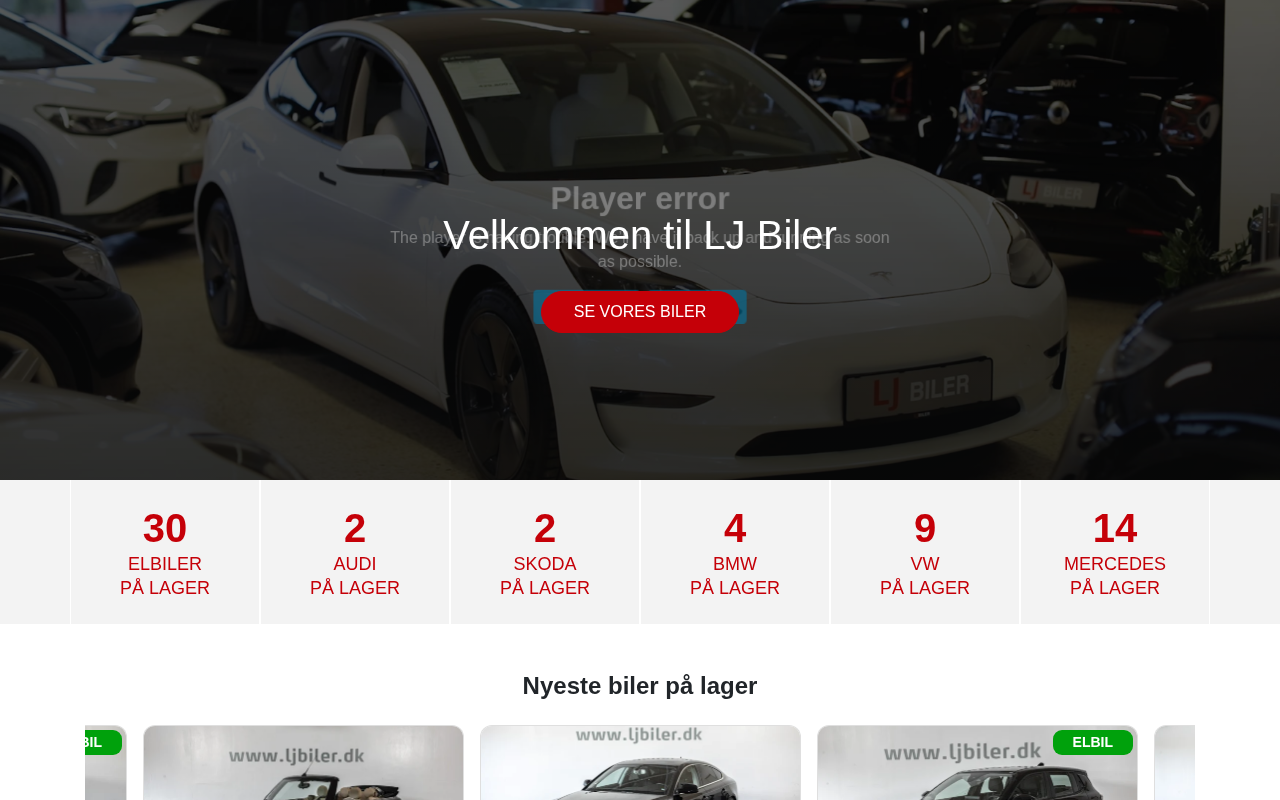Open the 4 BMW på lager tile
The image size is (1280, 800).
pos(735,552)
